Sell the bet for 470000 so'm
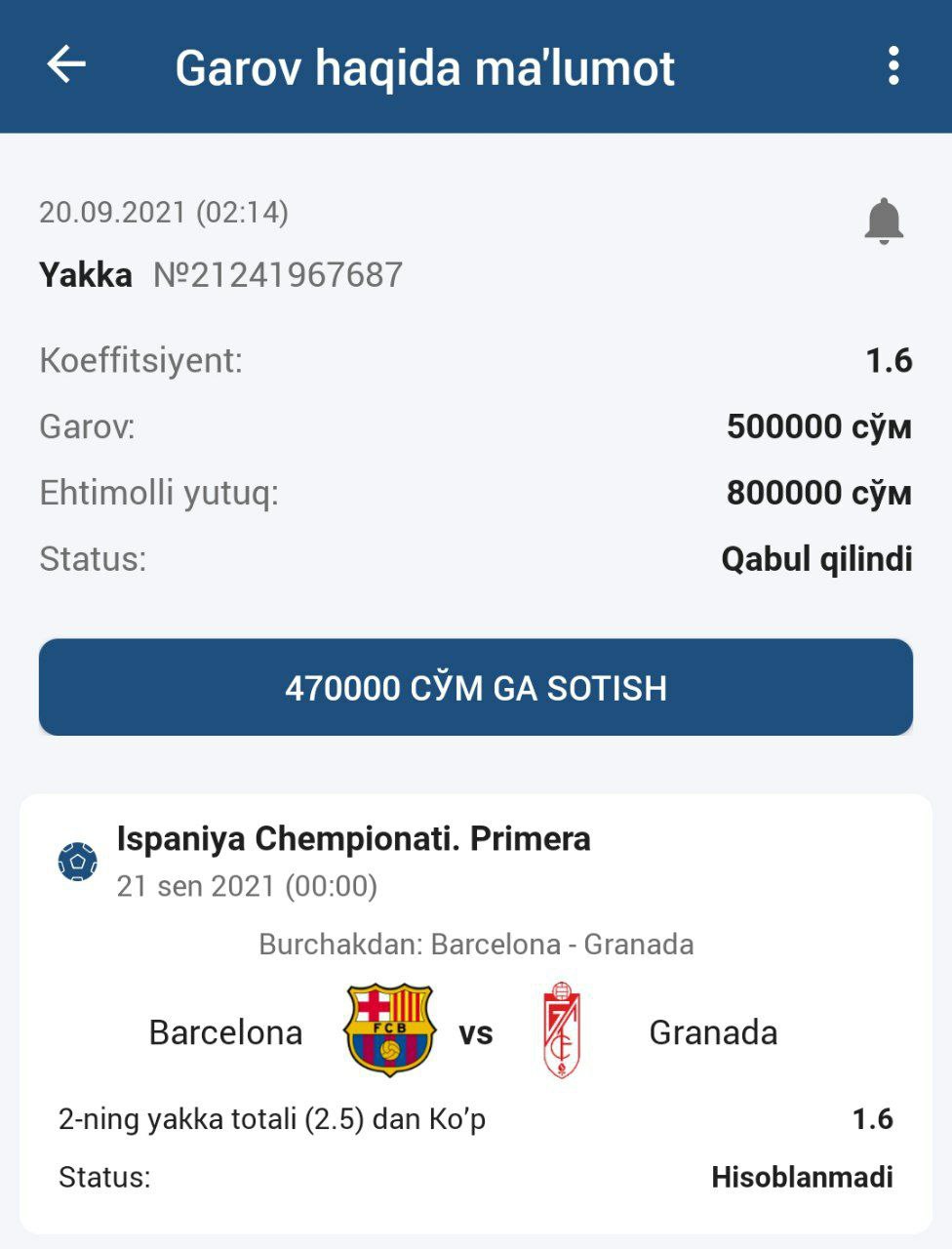The height and width of the screenshot is (1249, 952). (x=476, y=687)
